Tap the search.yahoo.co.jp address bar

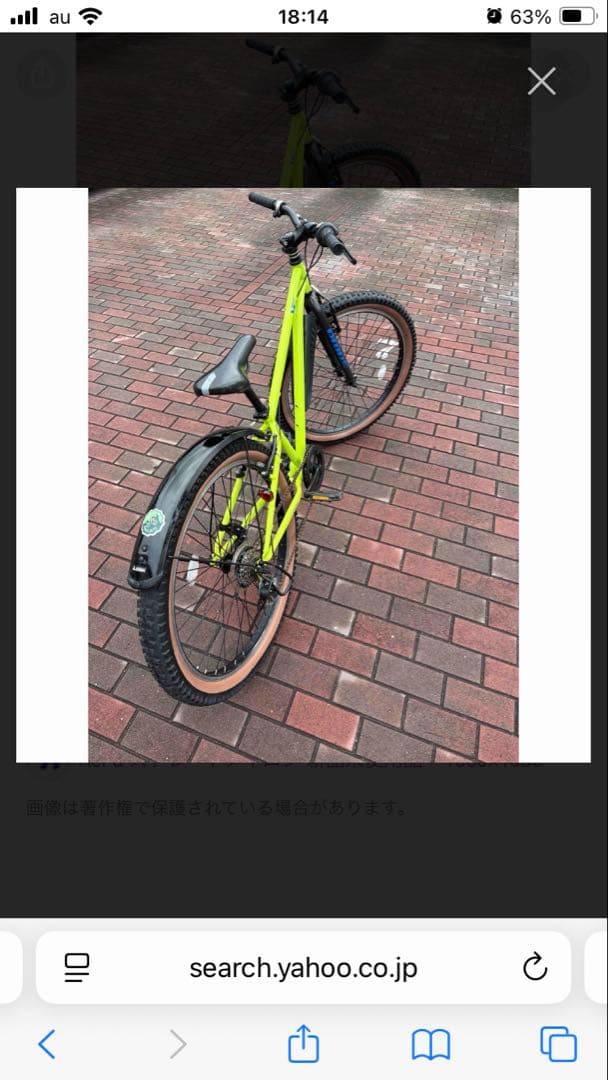coord(303,967)
